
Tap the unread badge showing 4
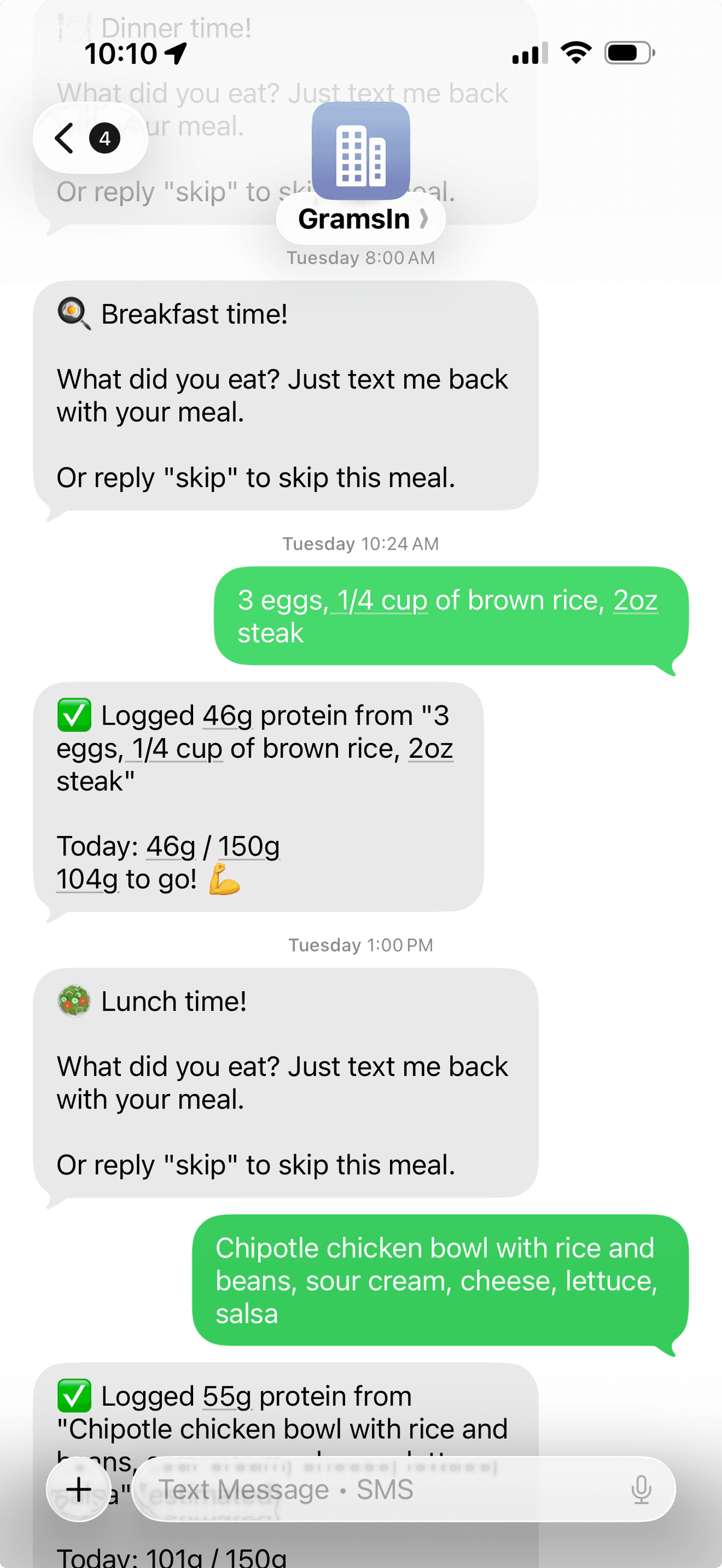tap(103, 138)
